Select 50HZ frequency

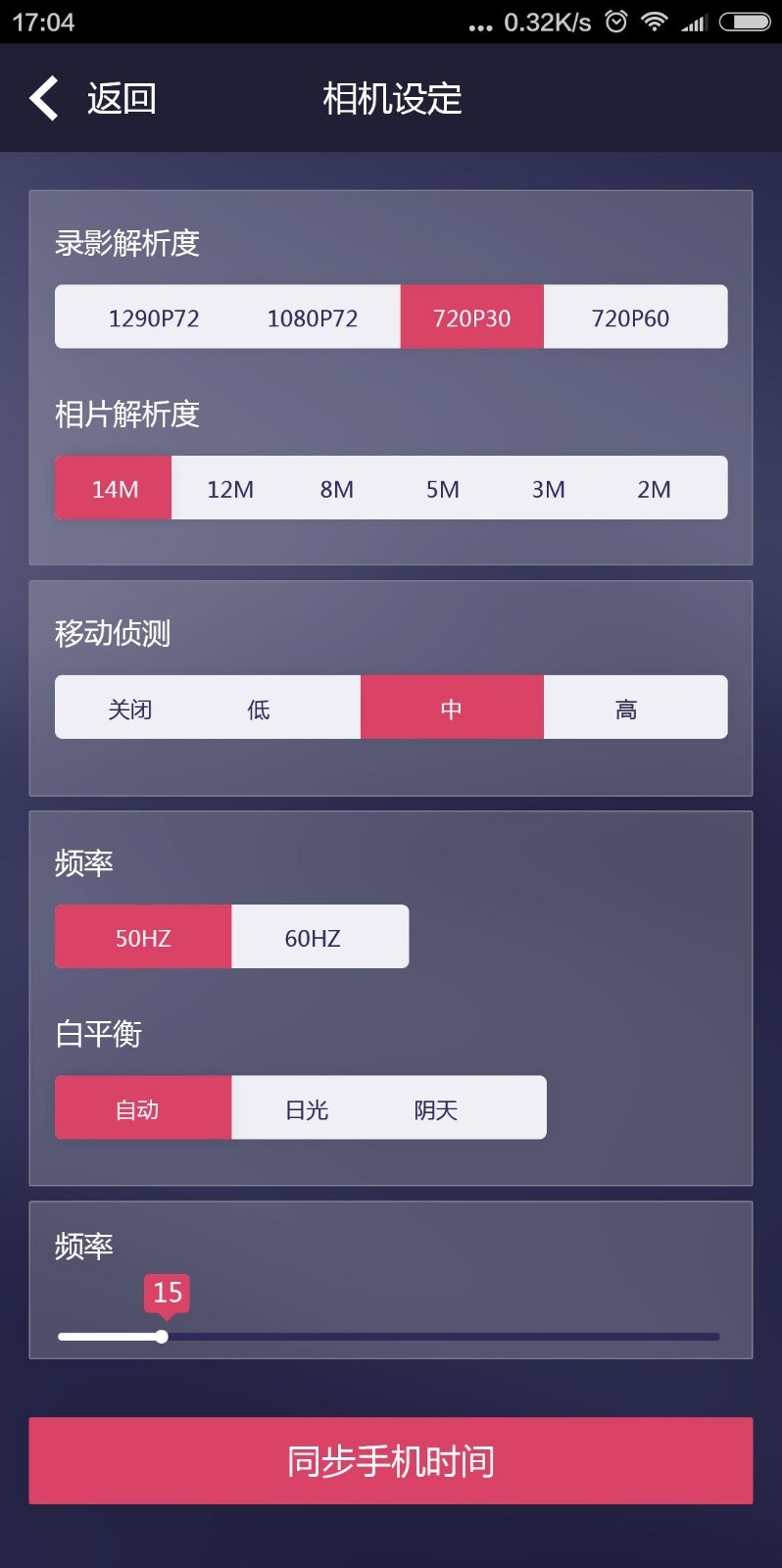pos(143,937)
